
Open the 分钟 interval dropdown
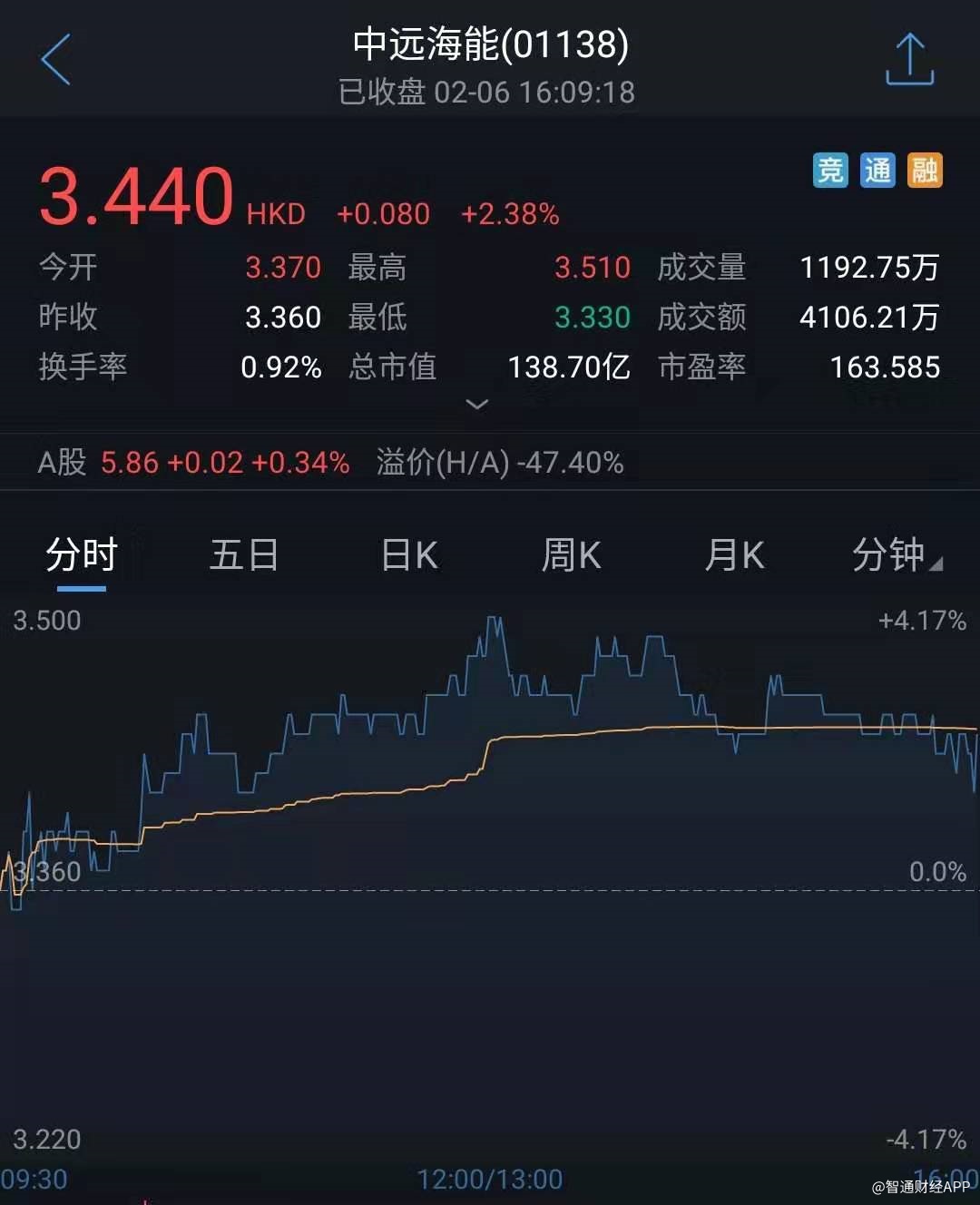coord(897,555)
